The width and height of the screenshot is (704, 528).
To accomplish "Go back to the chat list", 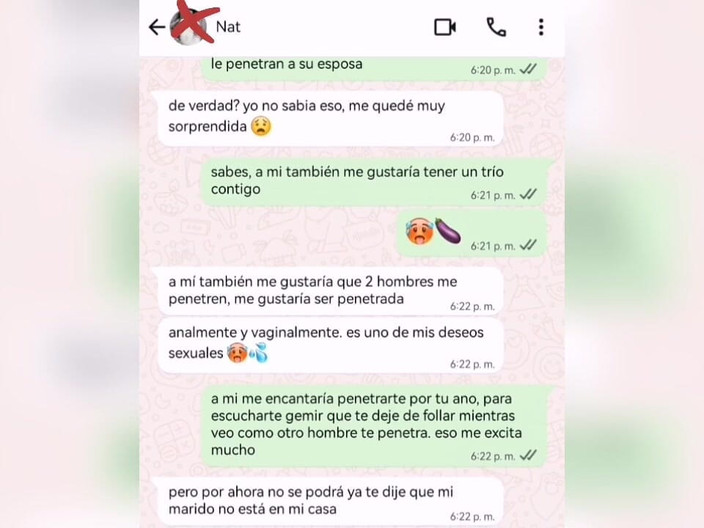I will tap(156, 27).
